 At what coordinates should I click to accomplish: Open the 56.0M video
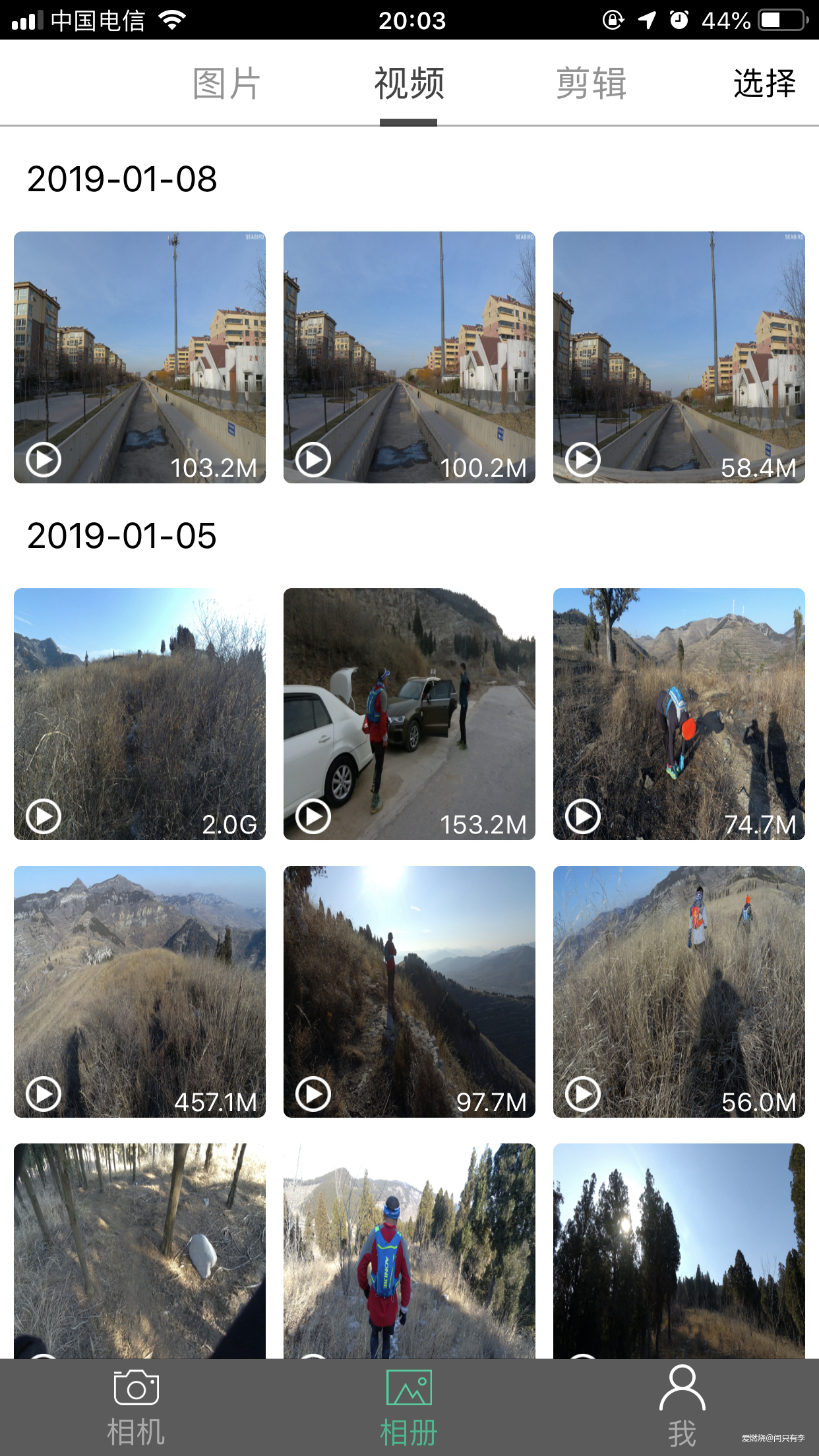point(679,991)
